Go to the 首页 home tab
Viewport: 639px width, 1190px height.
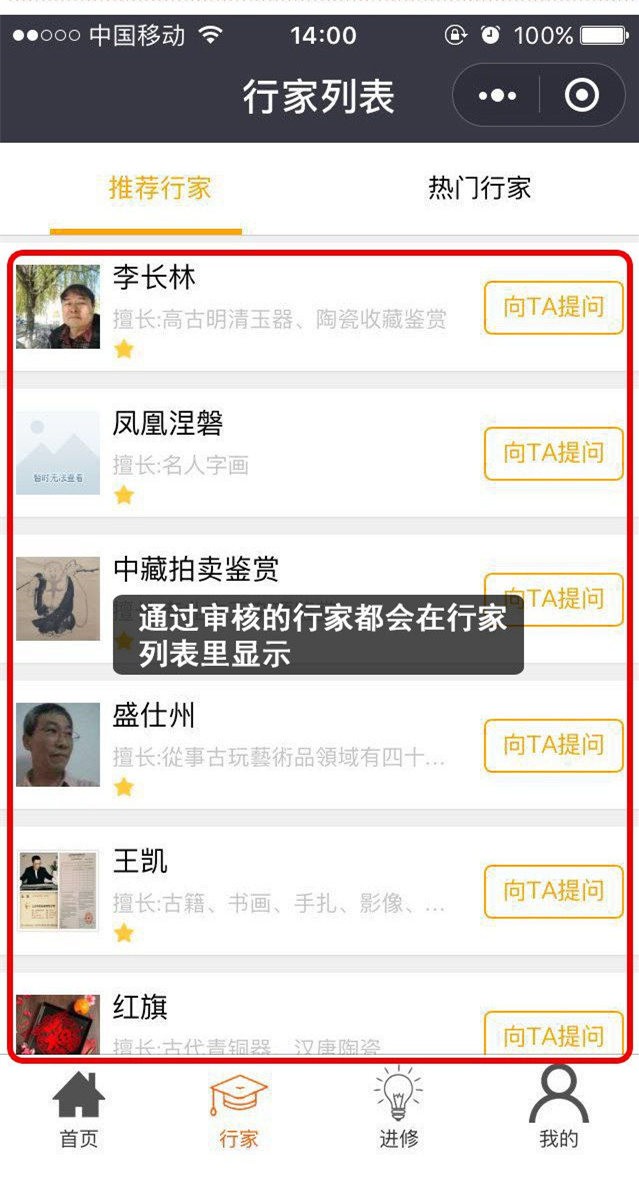point(79,1110)
